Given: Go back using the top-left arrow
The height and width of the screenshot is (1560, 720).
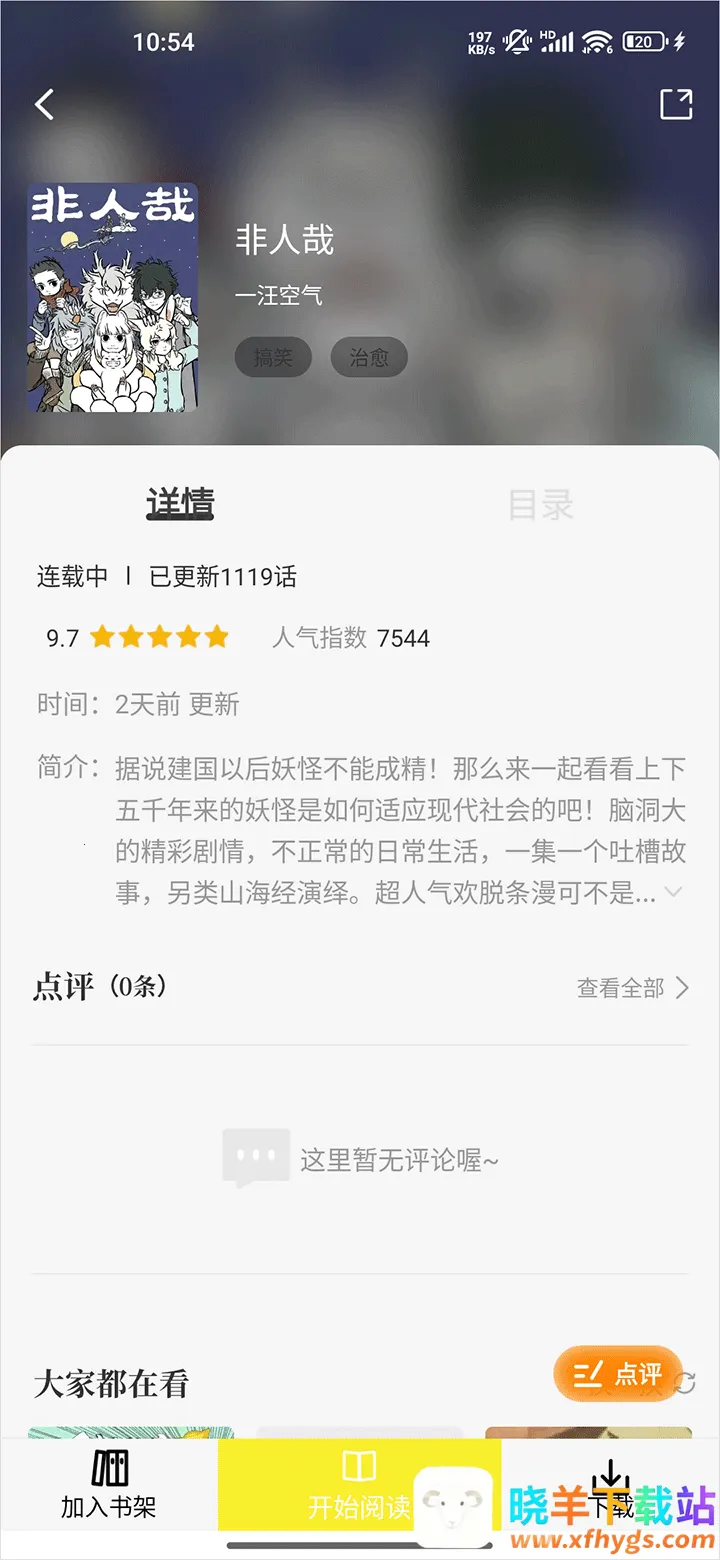Looking at the screenshot, I should coord(45,104).
